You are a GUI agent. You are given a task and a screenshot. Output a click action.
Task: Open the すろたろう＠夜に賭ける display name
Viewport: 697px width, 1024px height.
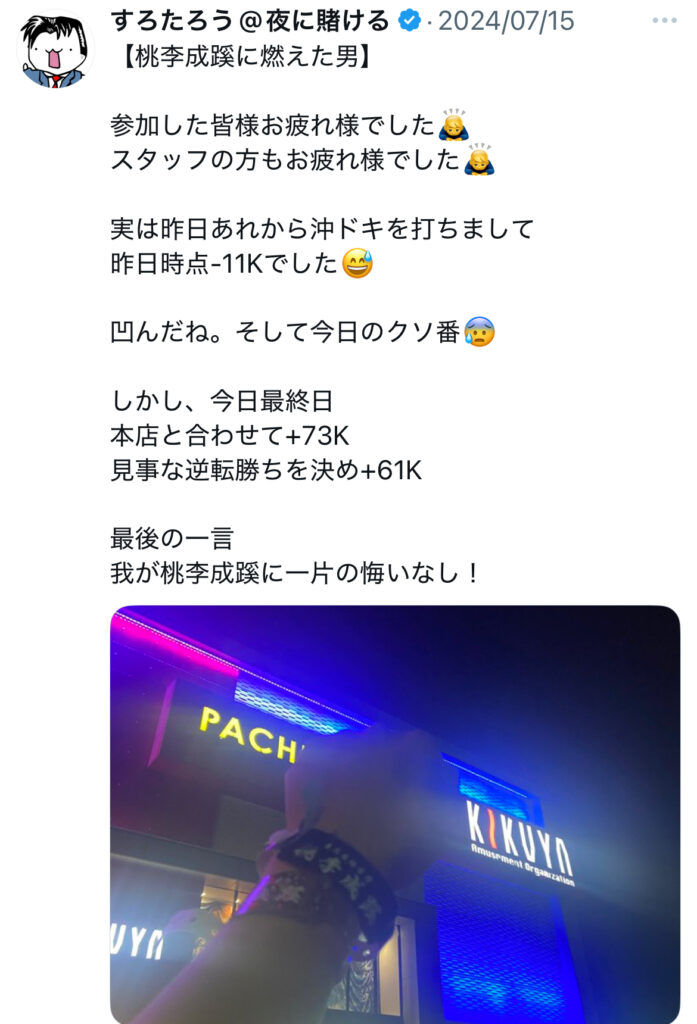tap(251, 19)
